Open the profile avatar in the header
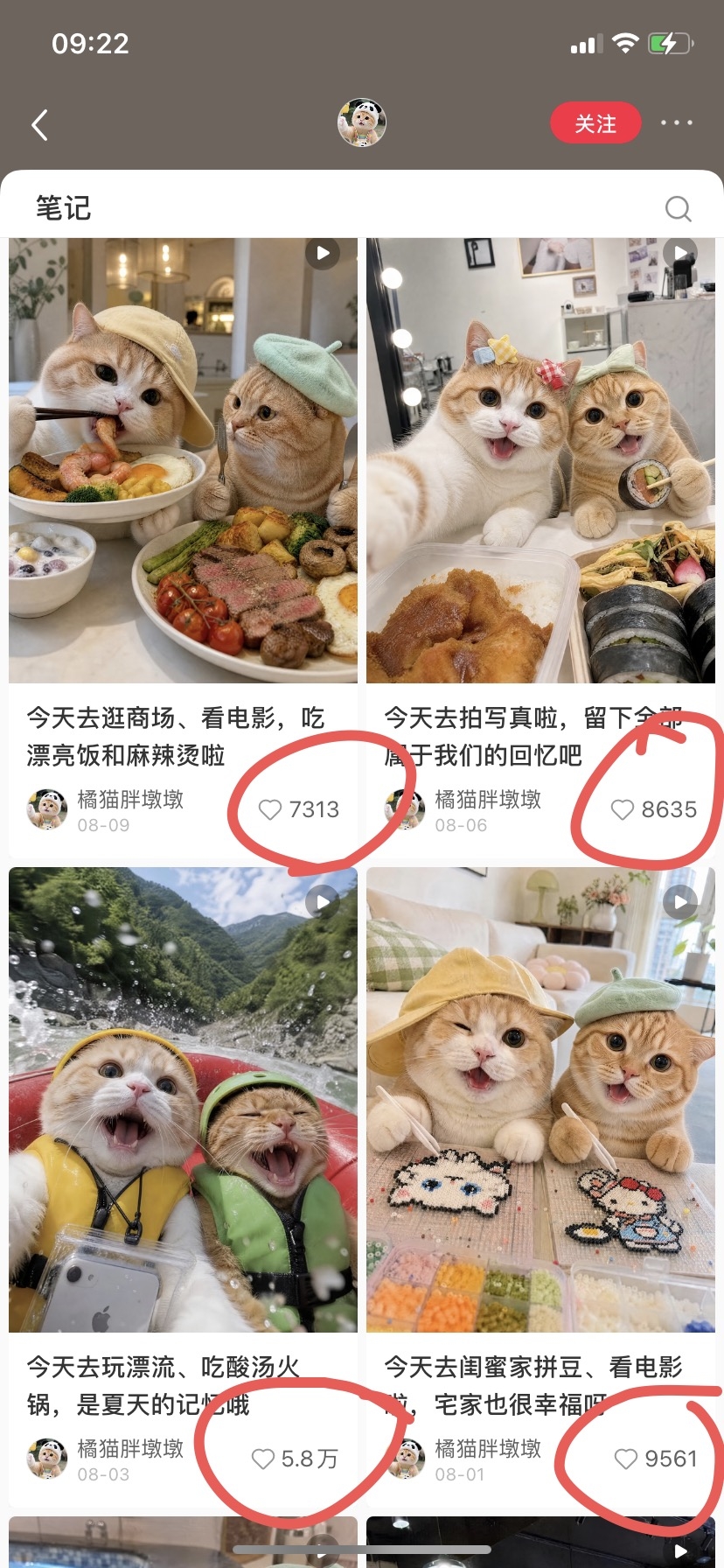This screenshot has height=1568, width=724. coord(362,122)
